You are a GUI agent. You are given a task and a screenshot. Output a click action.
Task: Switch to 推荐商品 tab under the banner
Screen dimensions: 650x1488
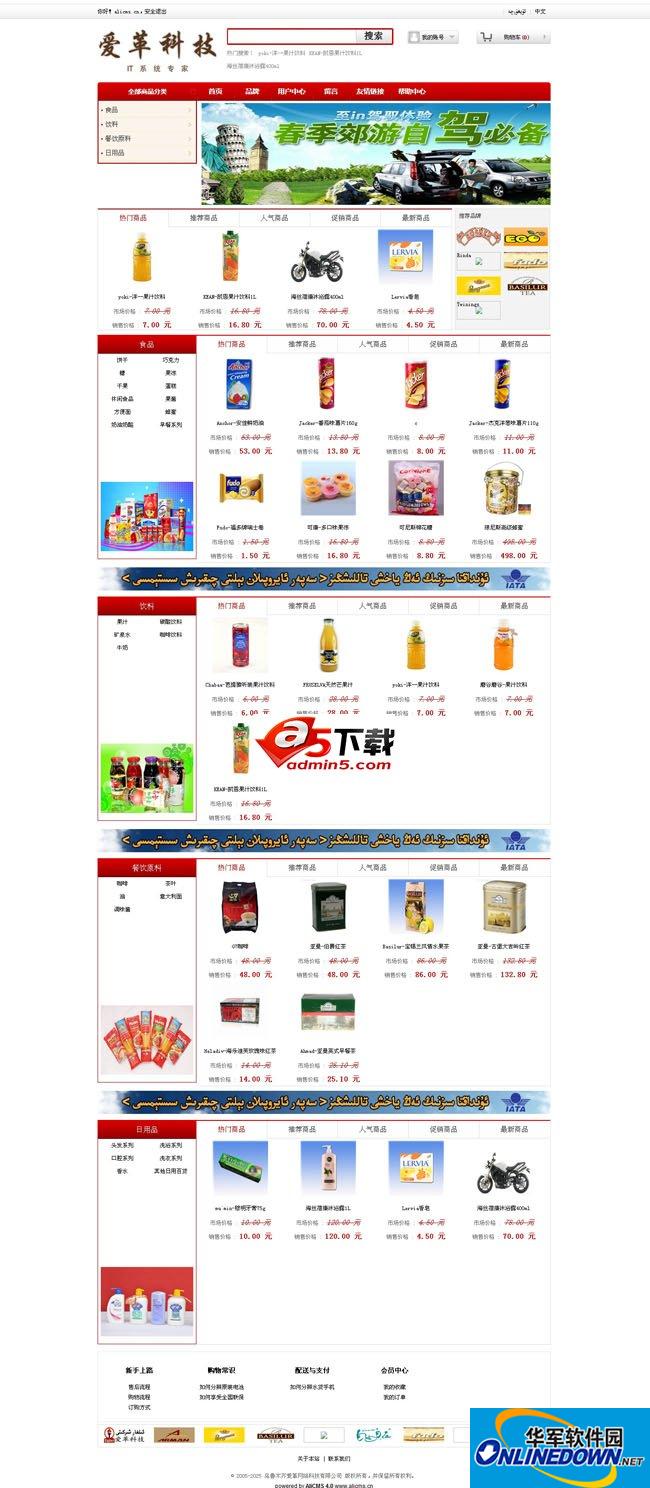click(x=204, y=217)
